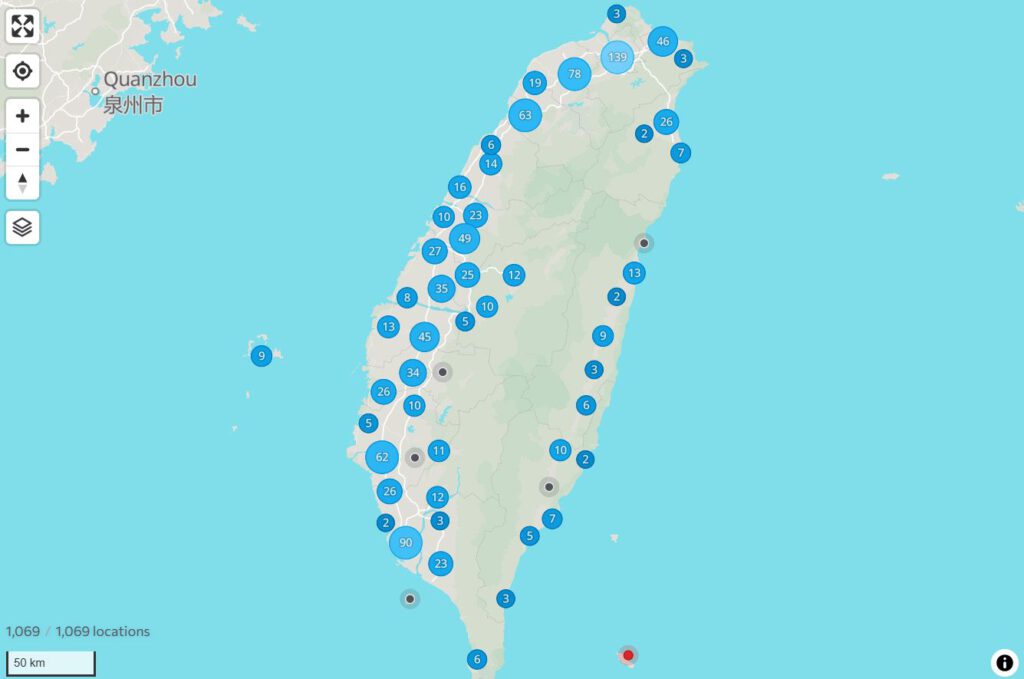Reset map bearing to north
Viewport: 1024px width, 679px height.
(x=23, y=183)
